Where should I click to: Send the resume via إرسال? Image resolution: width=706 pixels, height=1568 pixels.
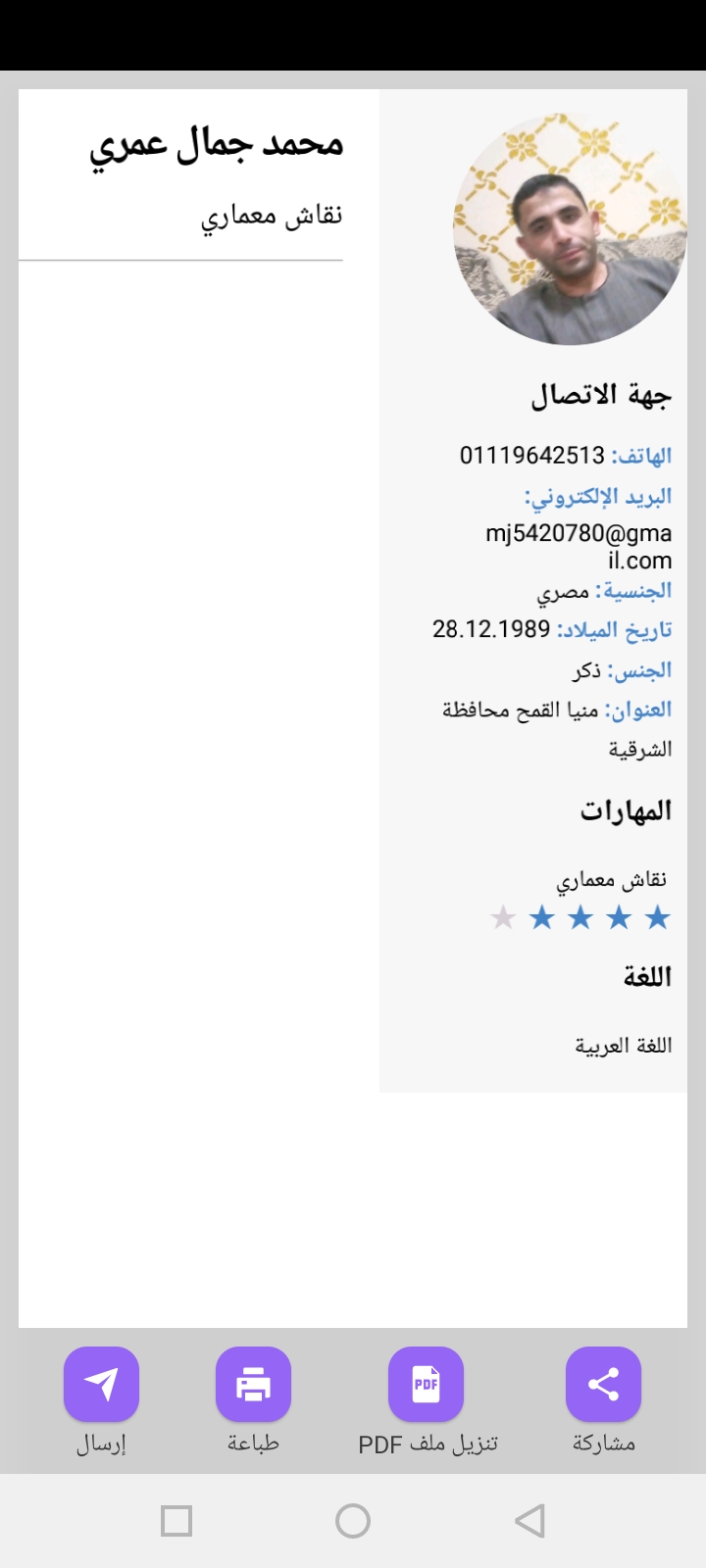[101, 1384]
